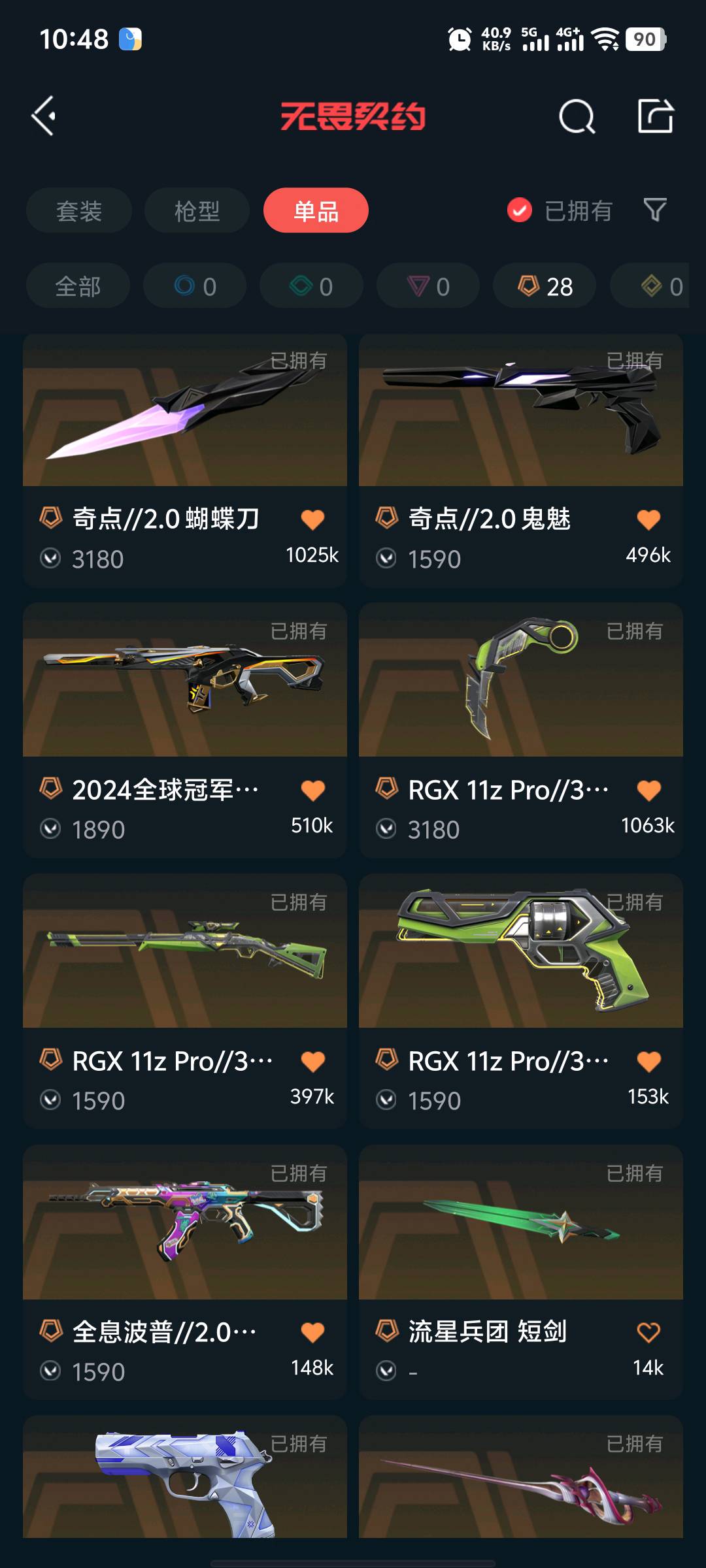This screenshot has width=706, height=1568.
Task: Open the filter funnel icon
Action: tap(655, 210)
